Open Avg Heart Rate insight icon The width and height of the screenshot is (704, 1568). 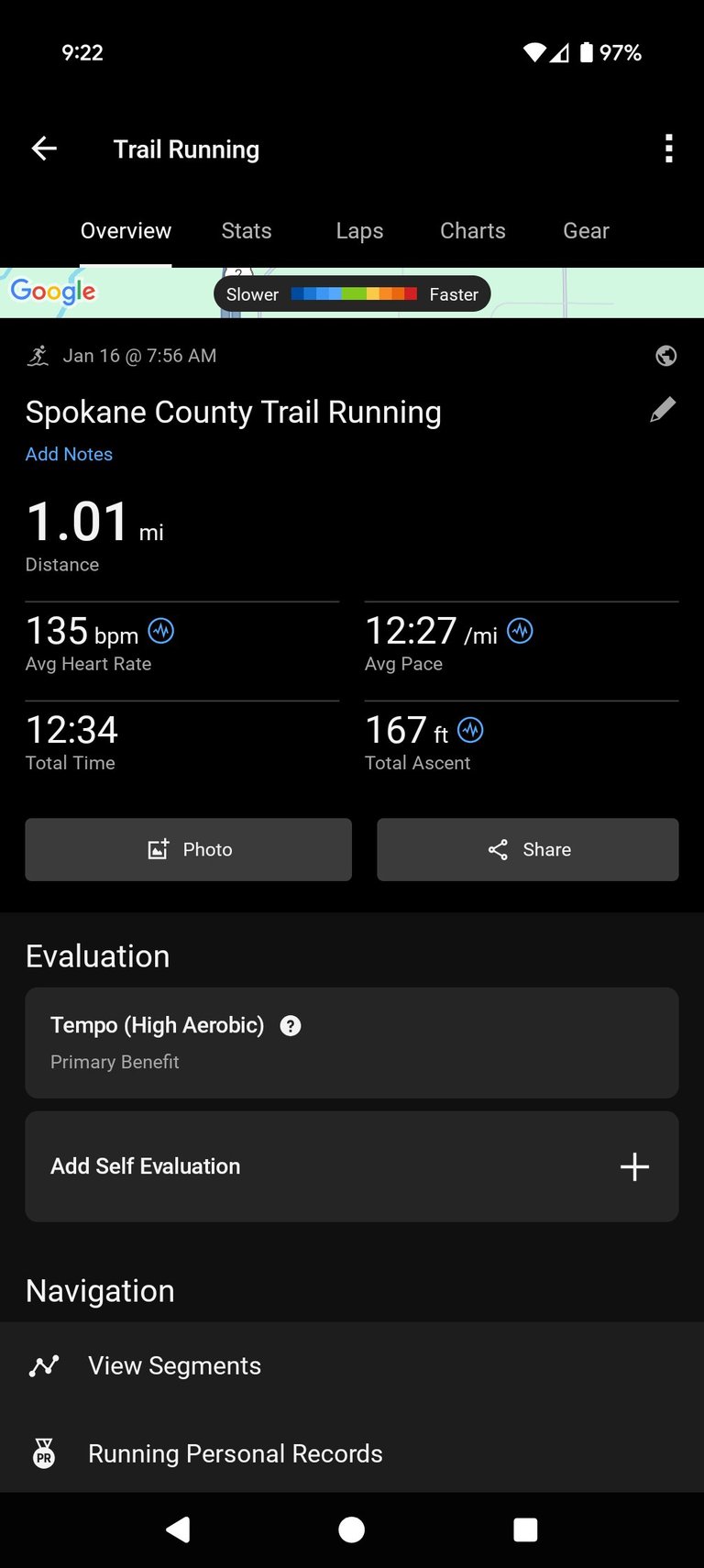tap(161, 631)
